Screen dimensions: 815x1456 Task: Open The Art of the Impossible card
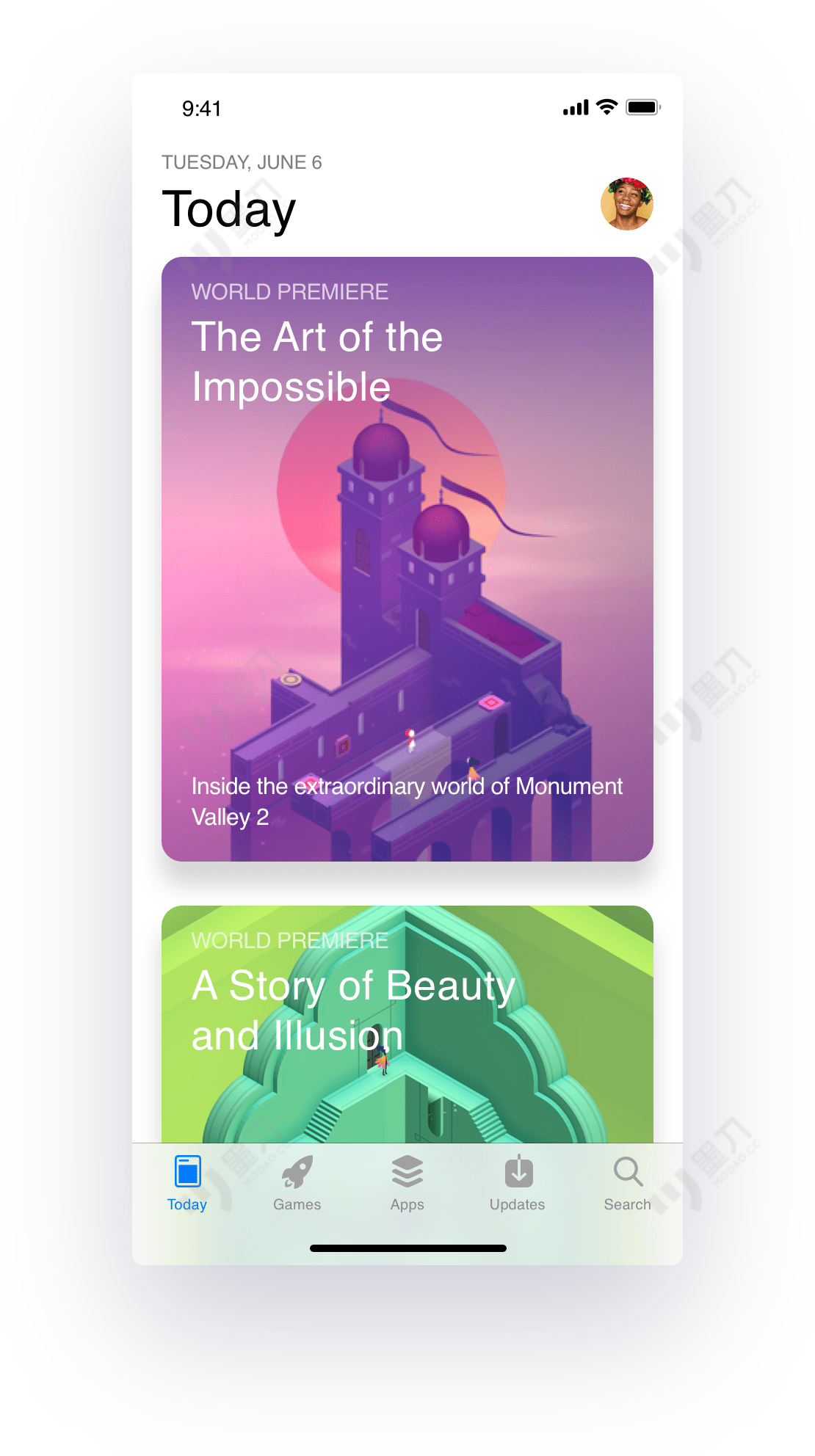pos(407,558)
